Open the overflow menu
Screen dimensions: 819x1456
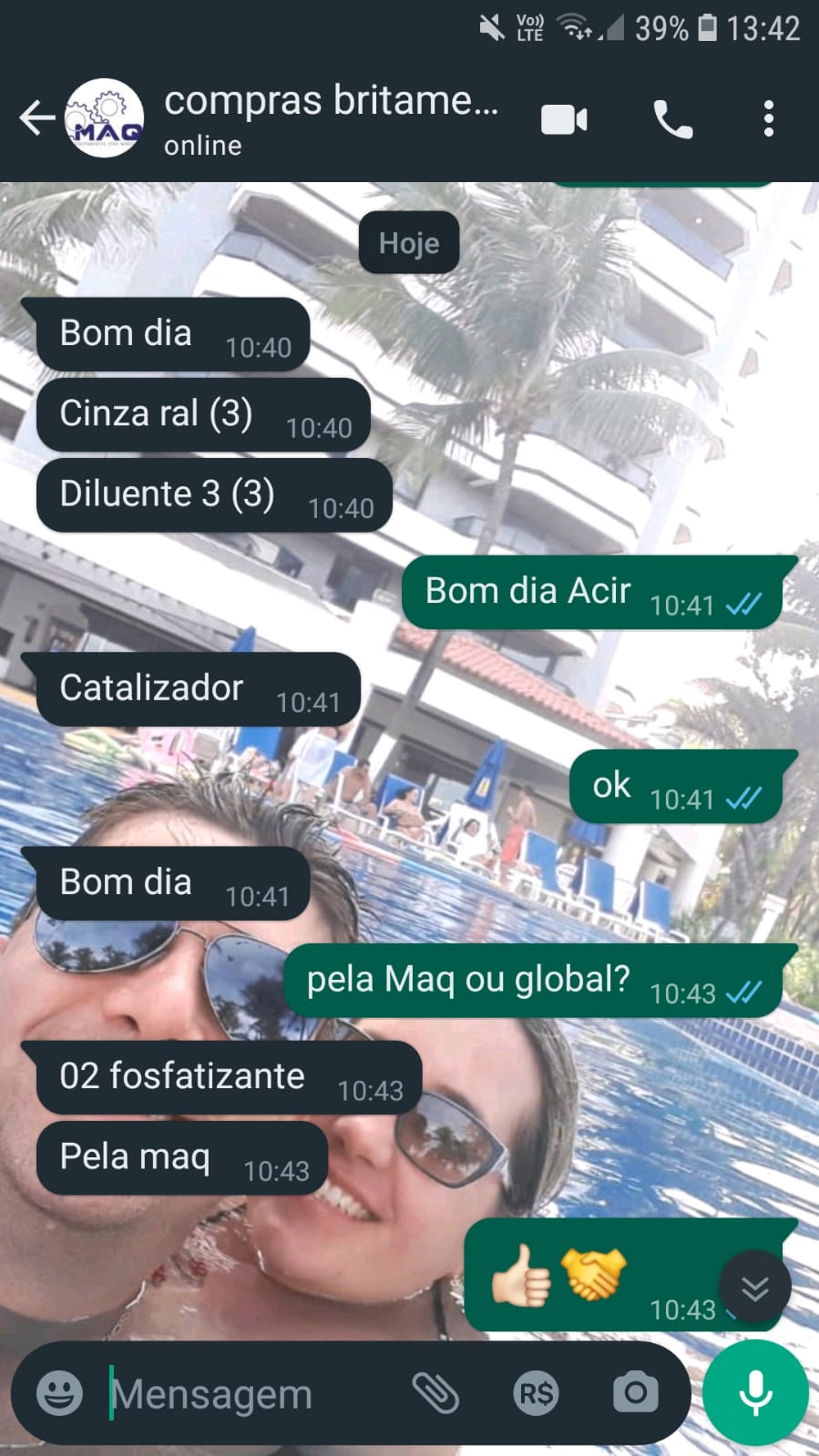pos(769,119)
